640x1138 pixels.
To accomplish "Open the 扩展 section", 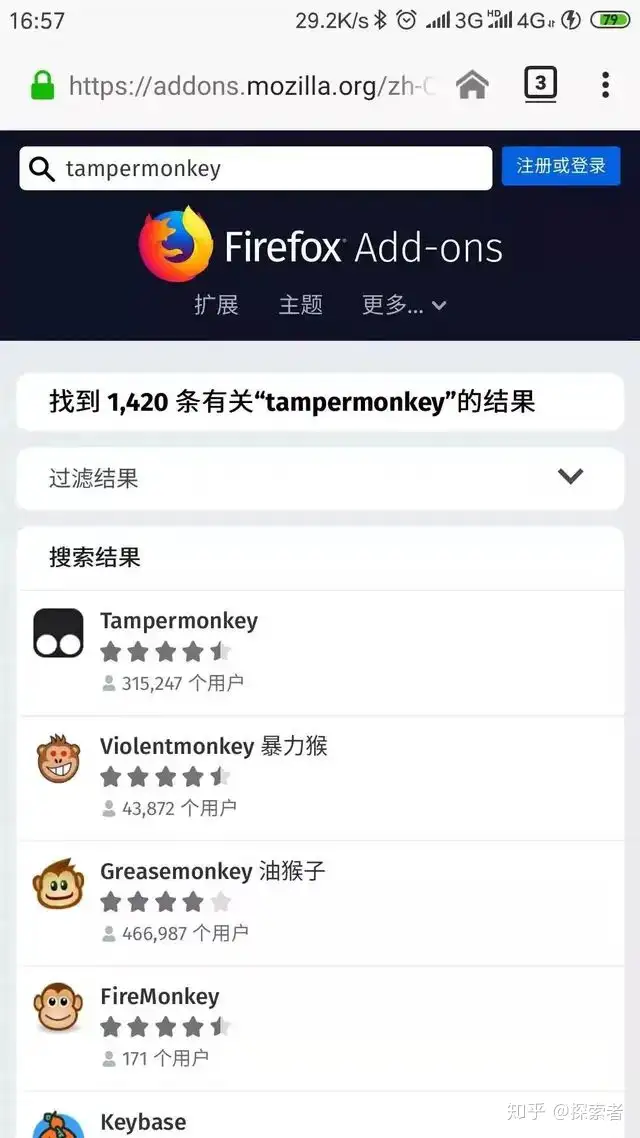I will (x=216, y=305).
